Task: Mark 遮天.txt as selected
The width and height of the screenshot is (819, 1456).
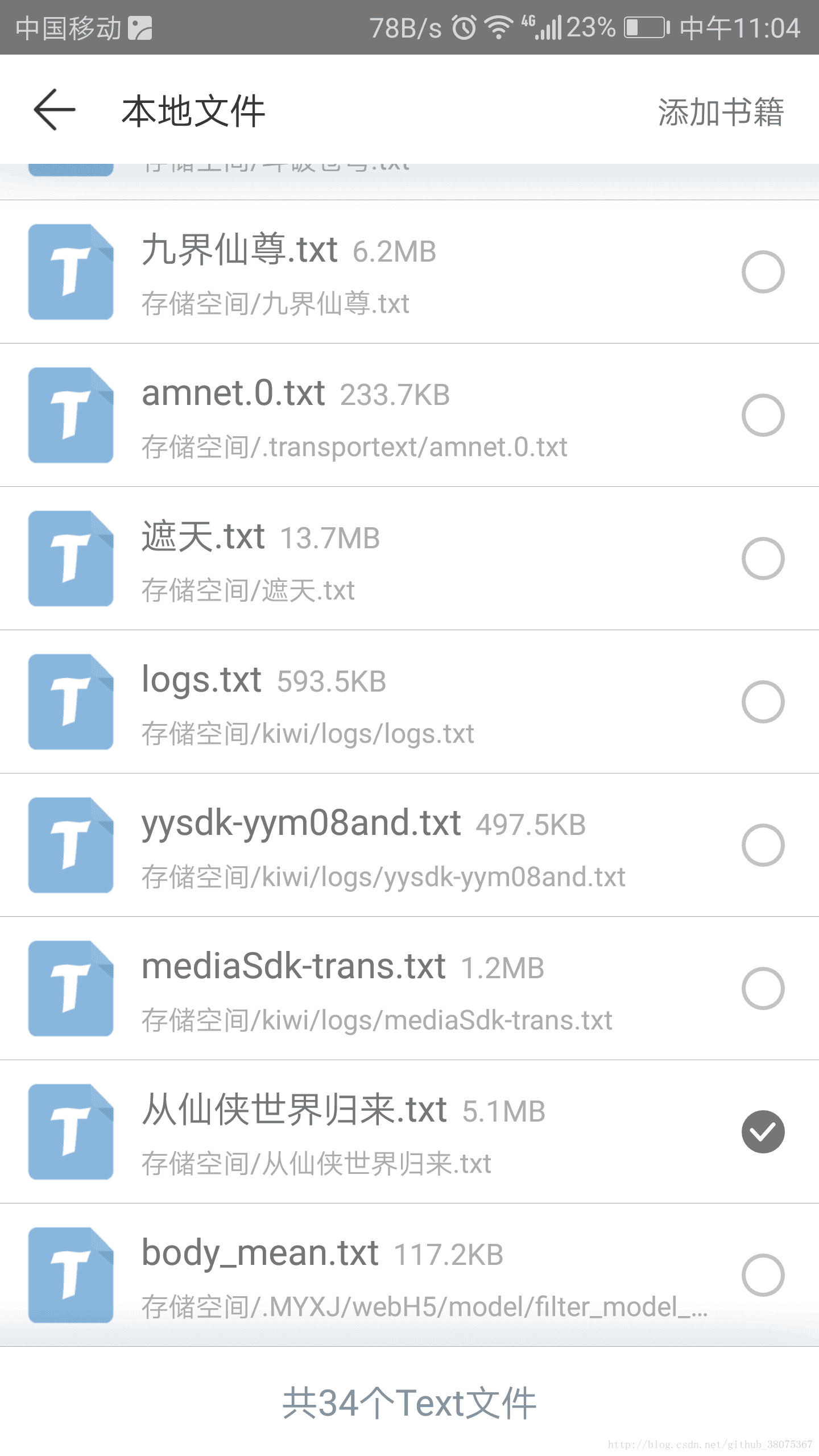Action: click(763, 559)
